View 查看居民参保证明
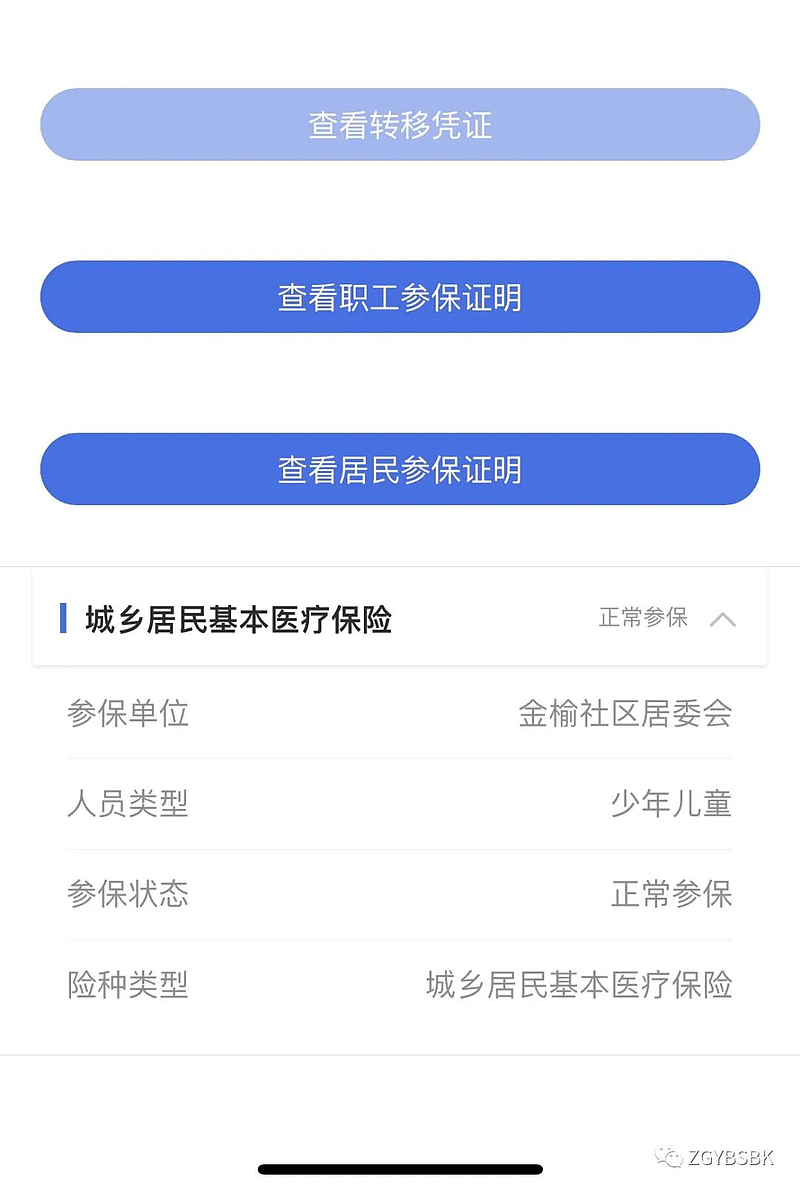The width and height of the screenshot is (800, 1191). (400, 469)
